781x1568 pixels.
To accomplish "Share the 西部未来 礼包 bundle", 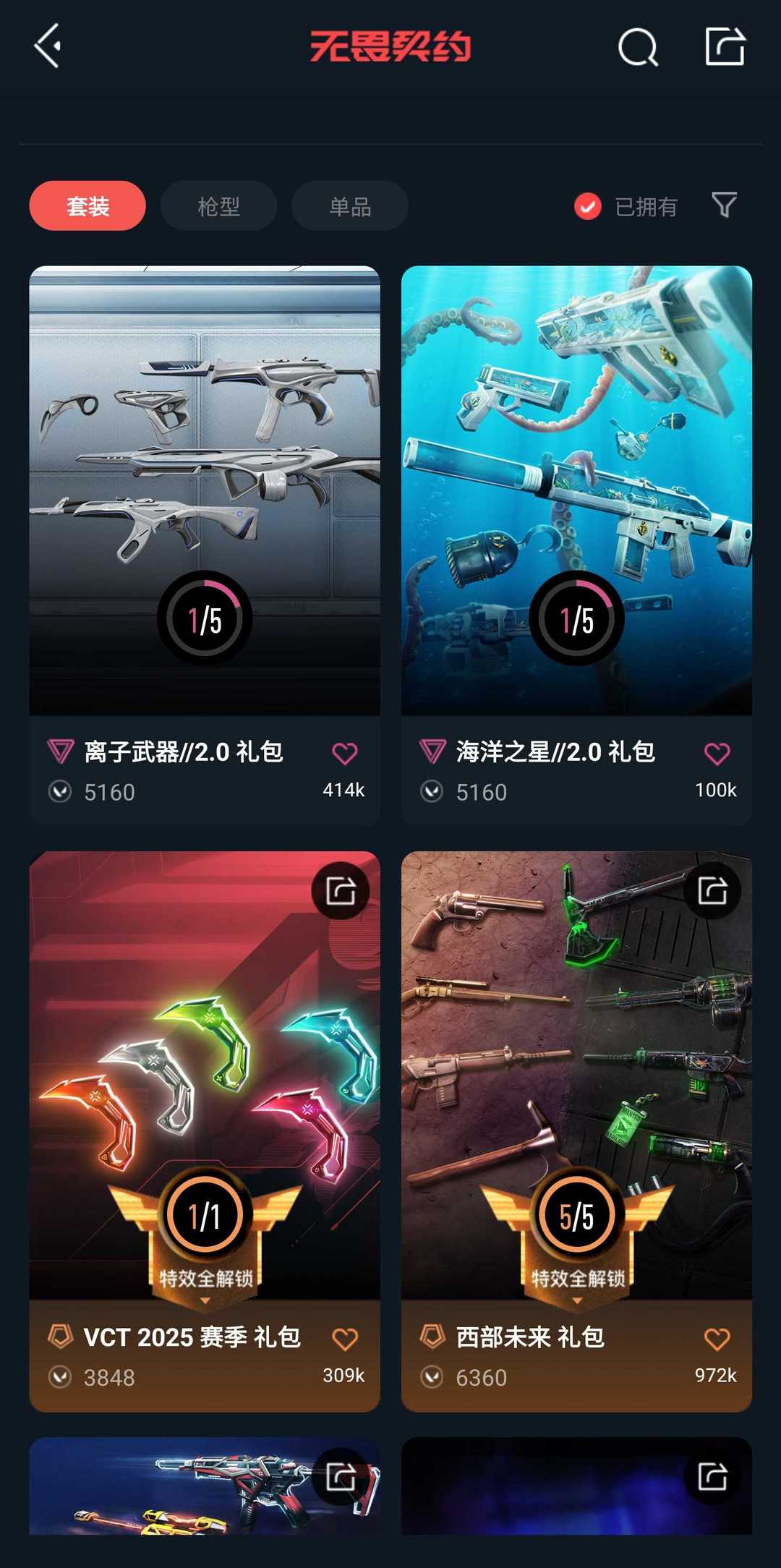I will pos(712,890).
